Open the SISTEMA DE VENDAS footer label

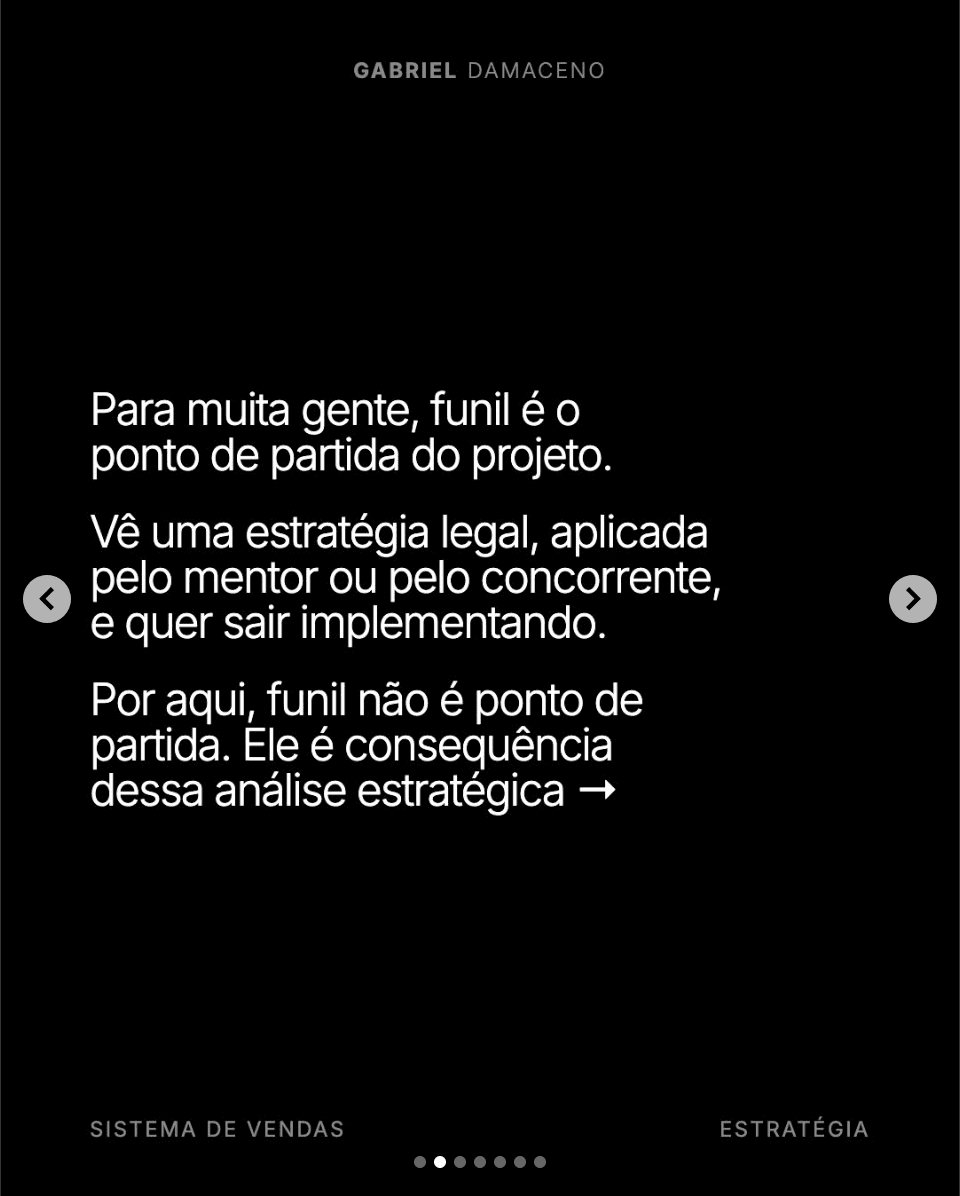coord(216,1129)
